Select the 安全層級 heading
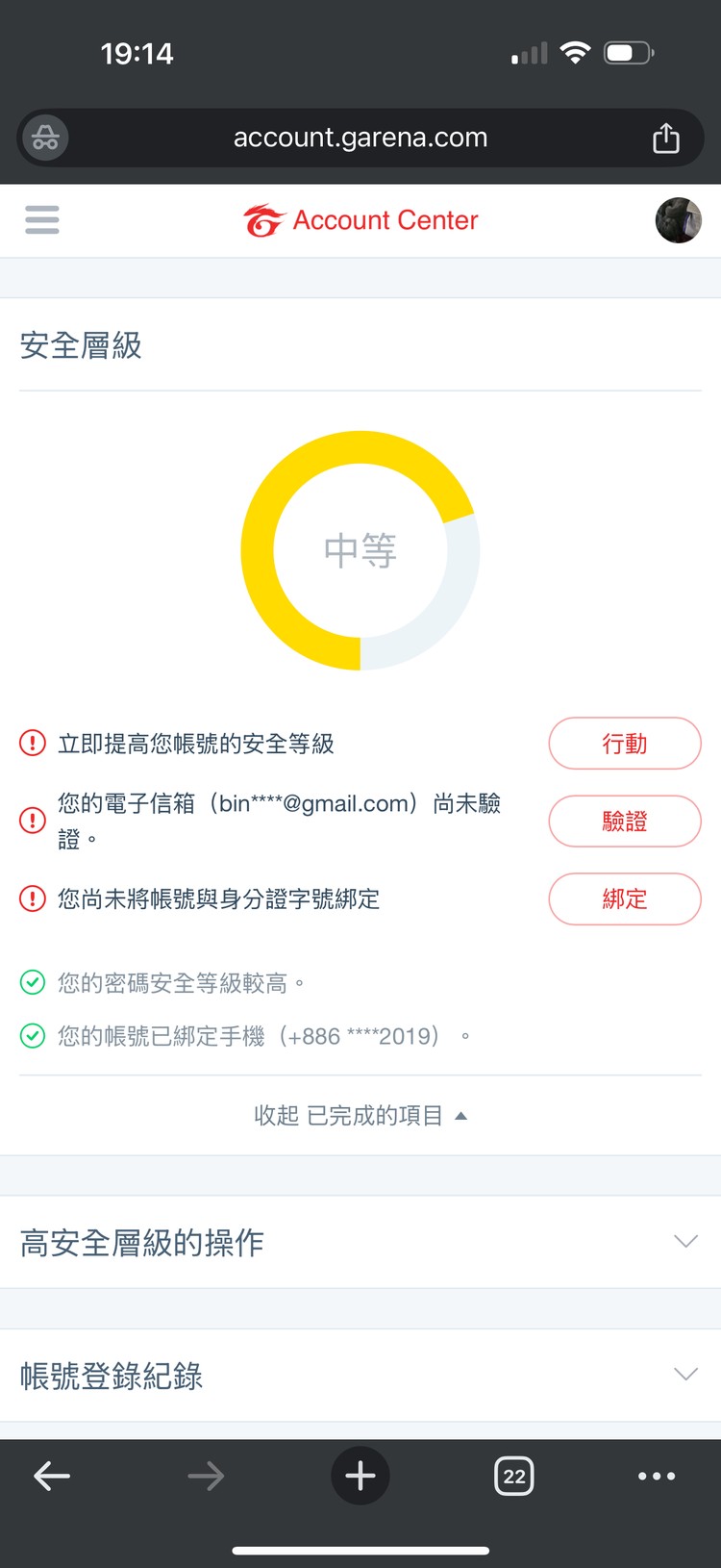Image resolution: width=721 pixels, height=1568 pixels. tap(75, 345)
